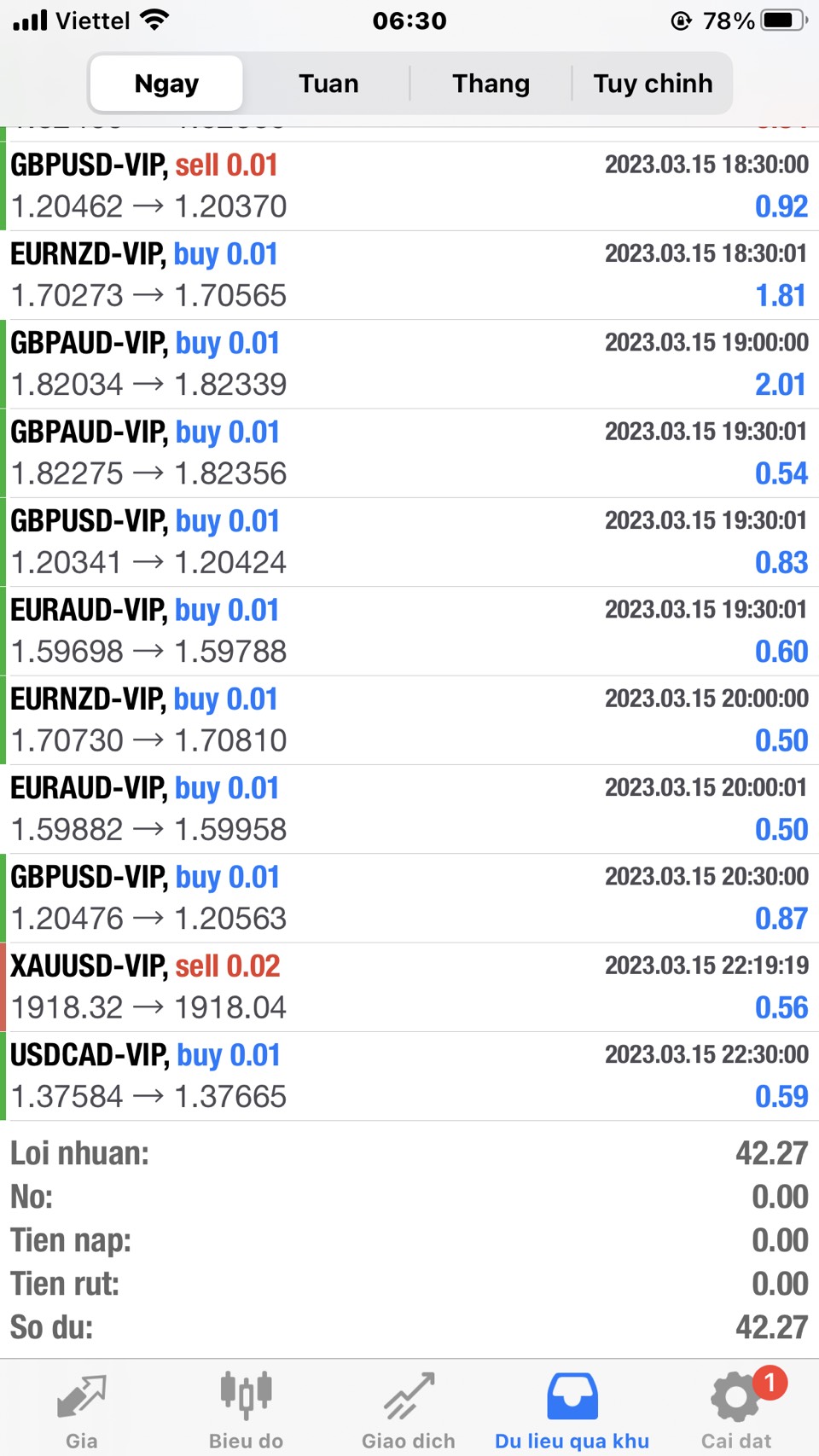Image resolution: width=819 pixels, height=1456 pixels.
Task: Select the Ngay period tab
Action: [x=166, y=84]
